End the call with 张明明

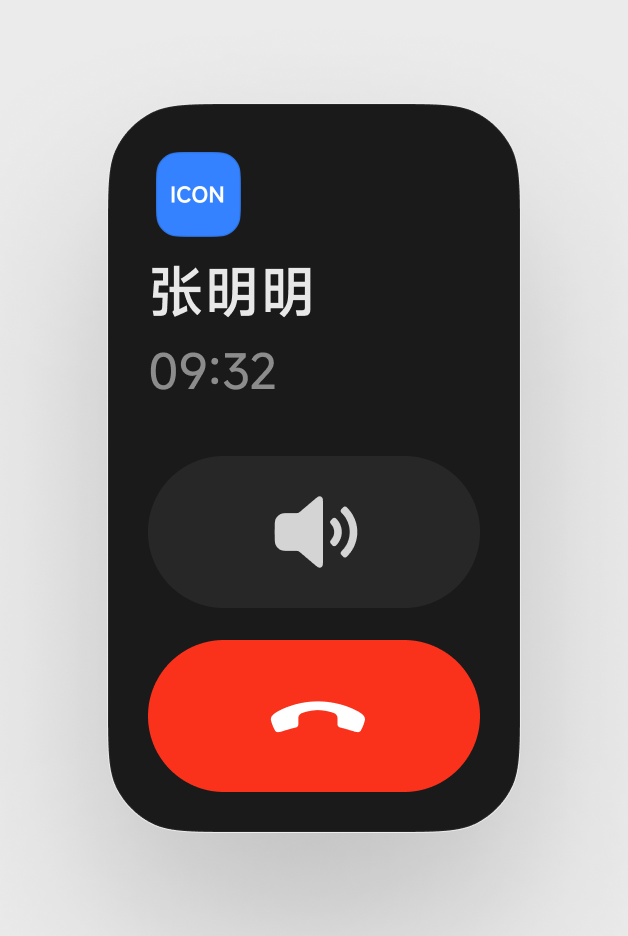pyautogui.click(x=314, y=716)
